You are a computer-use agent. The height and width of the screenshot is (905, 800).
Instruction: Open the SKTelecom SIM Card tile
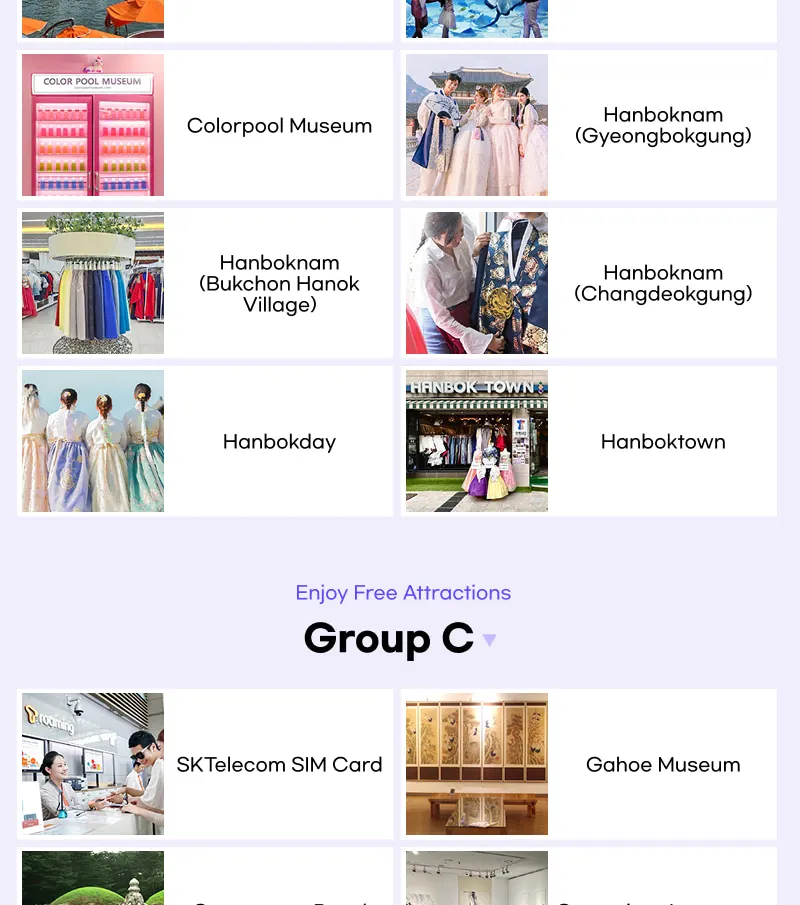point(205,764)
